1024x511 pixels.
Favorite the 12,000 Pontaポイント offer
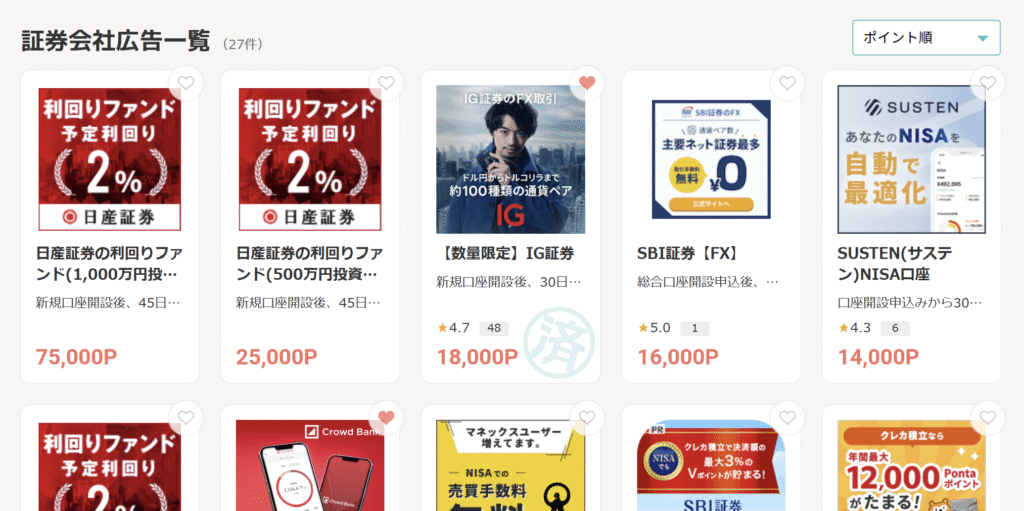[x=987, y=417]
